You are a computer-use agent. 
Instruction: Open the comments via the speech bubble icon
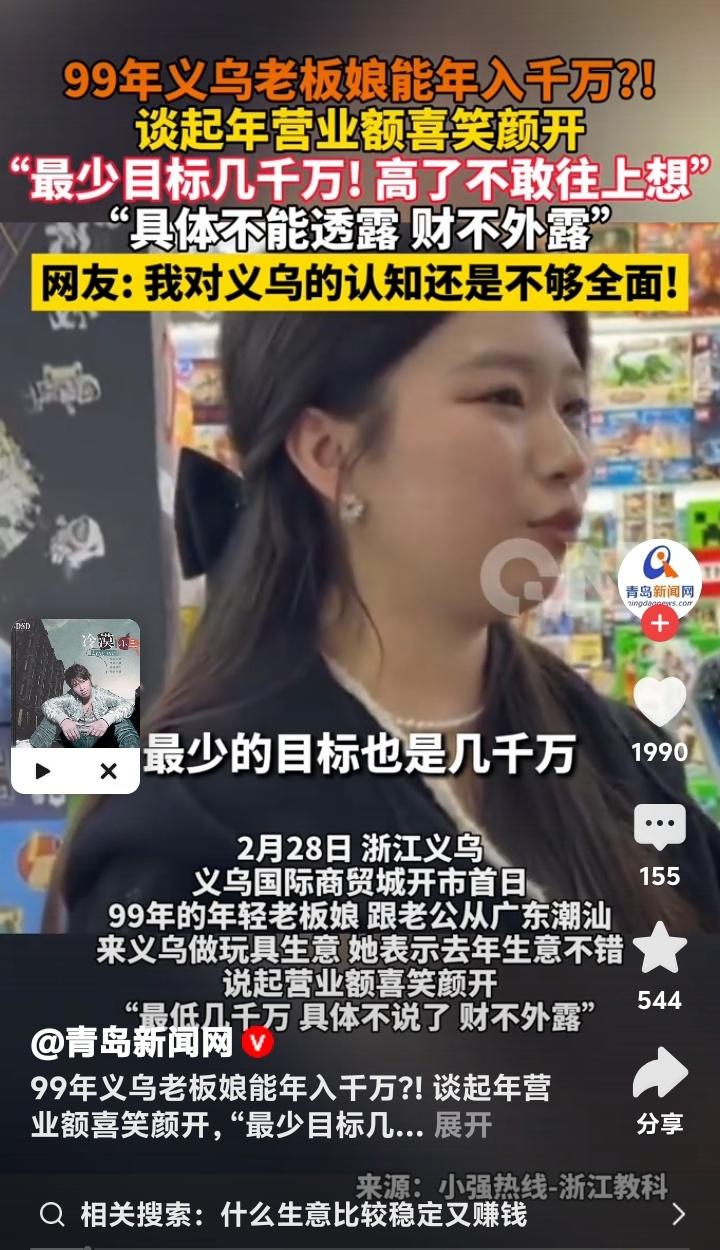[x=662, y=824]
